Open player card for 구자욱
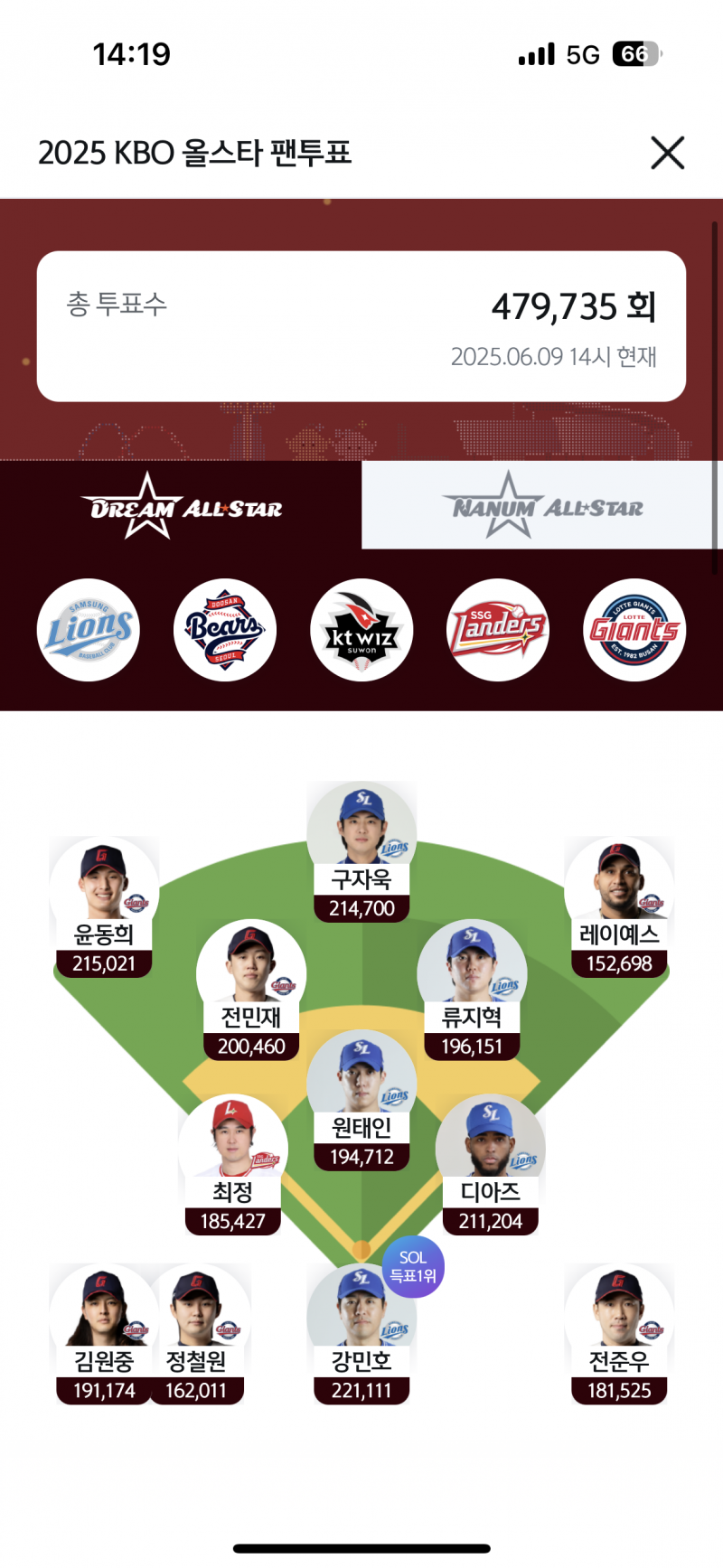The image size is (723, 1568). click(361, 852)
